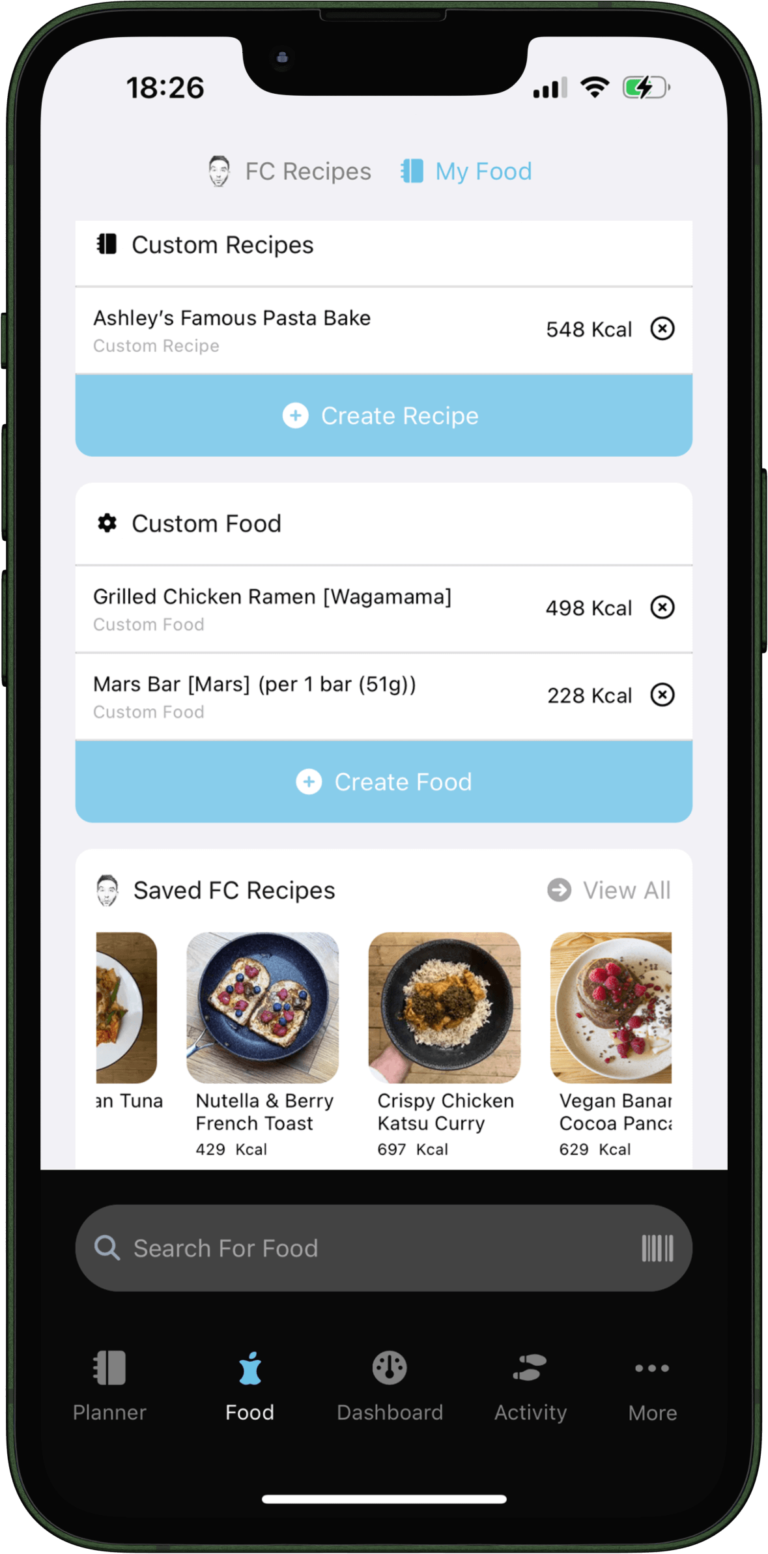The image size is (768, 1554).
Task: Open the Dashboard tab
Action: [389, 1386]
